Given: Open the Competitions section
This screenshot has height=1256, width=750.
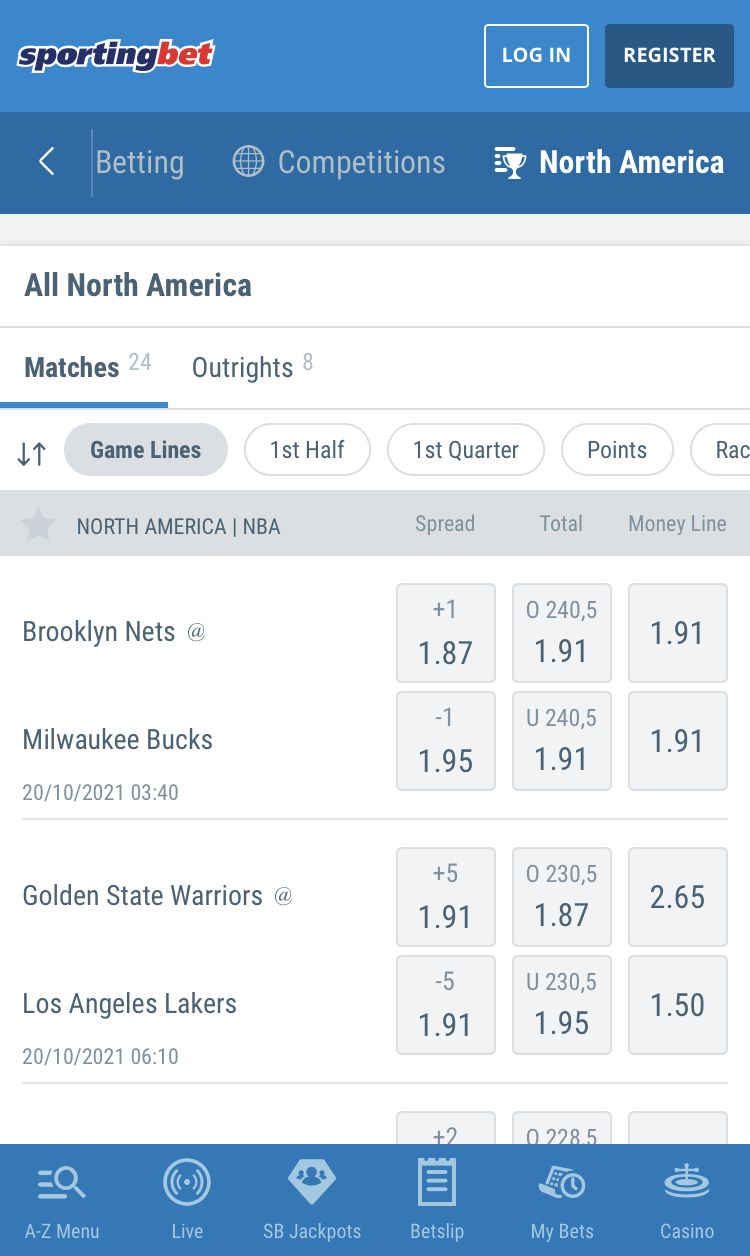Looking at the screenshot, I should point(339,162).
